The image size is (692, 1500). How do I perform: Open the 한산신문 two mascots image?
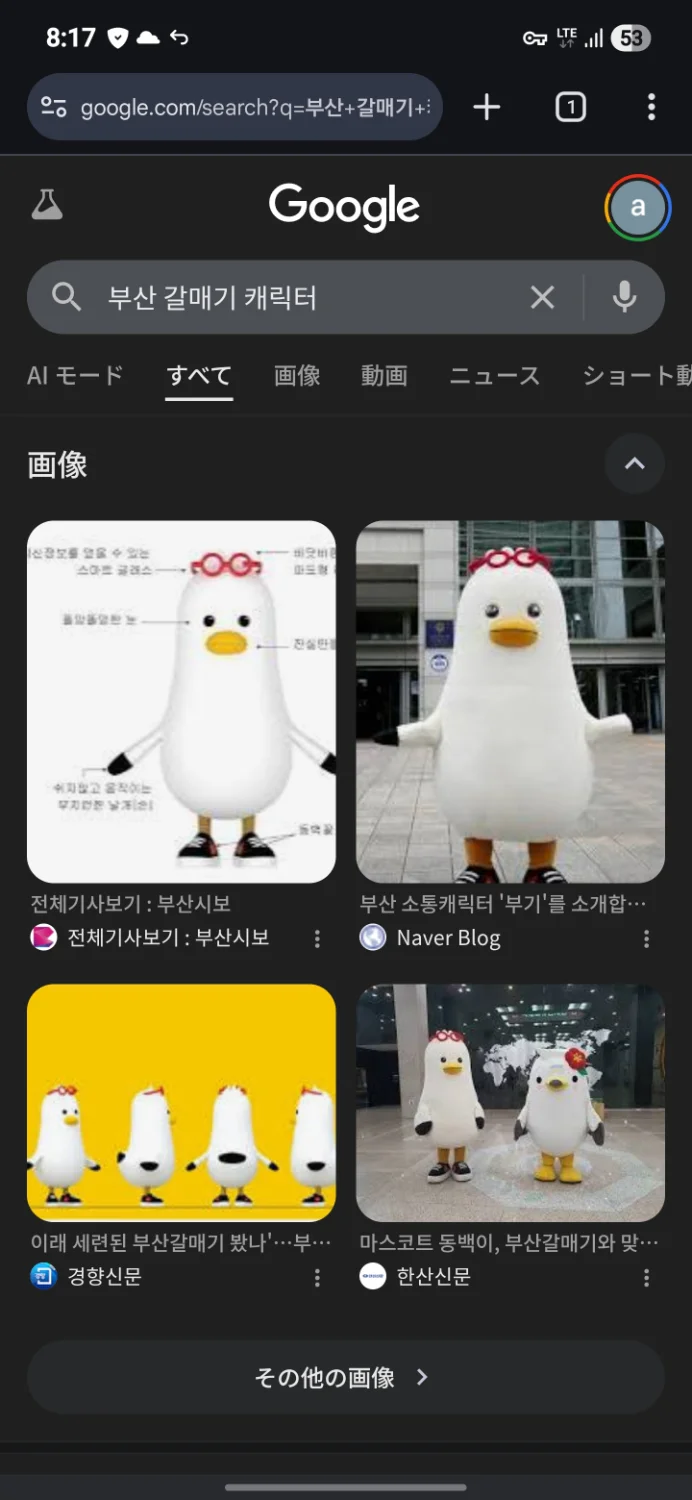(510, 1102)
